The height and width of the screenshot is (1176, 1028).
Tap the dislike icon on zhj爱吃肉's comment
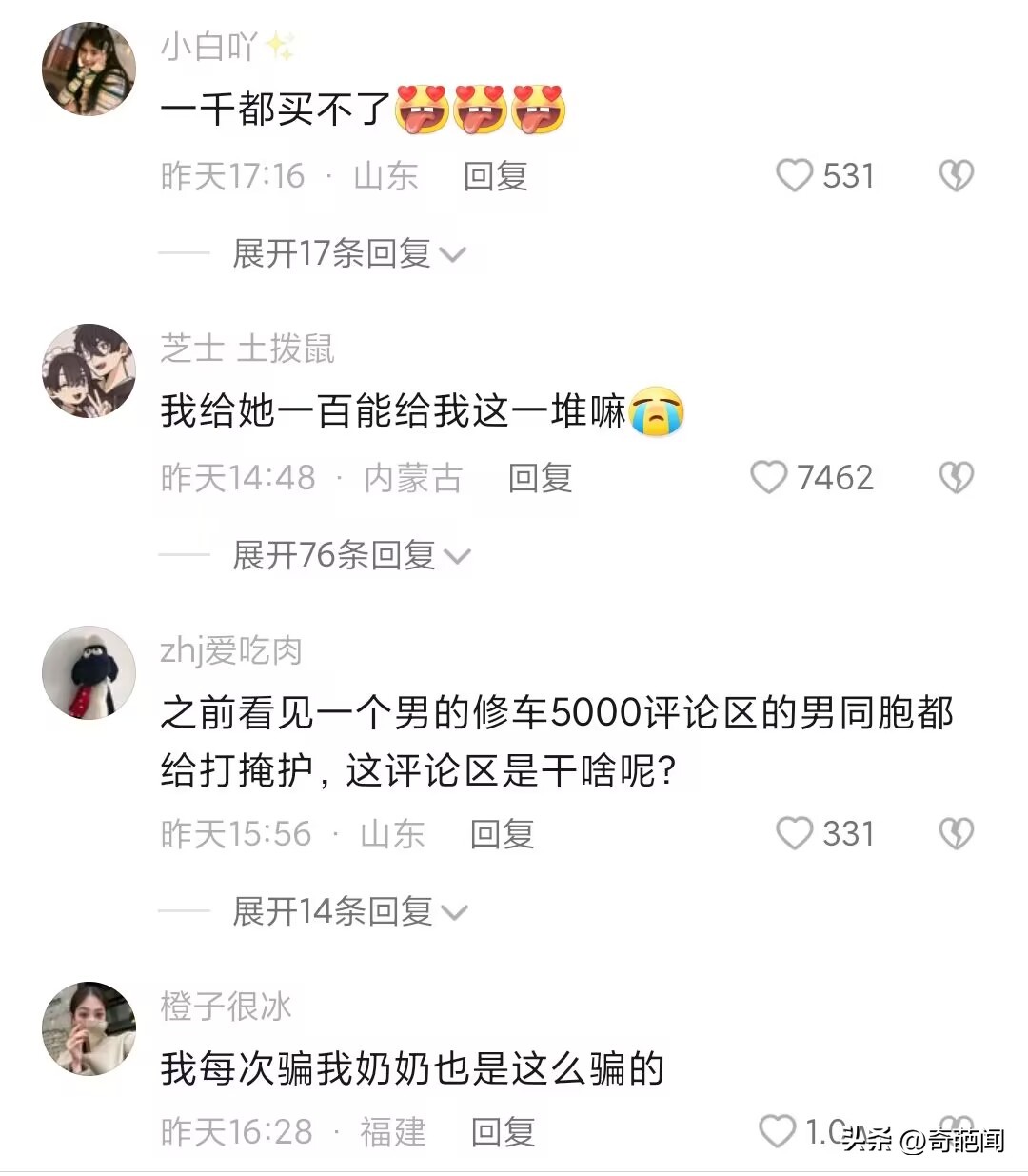(x=958, y=834)
